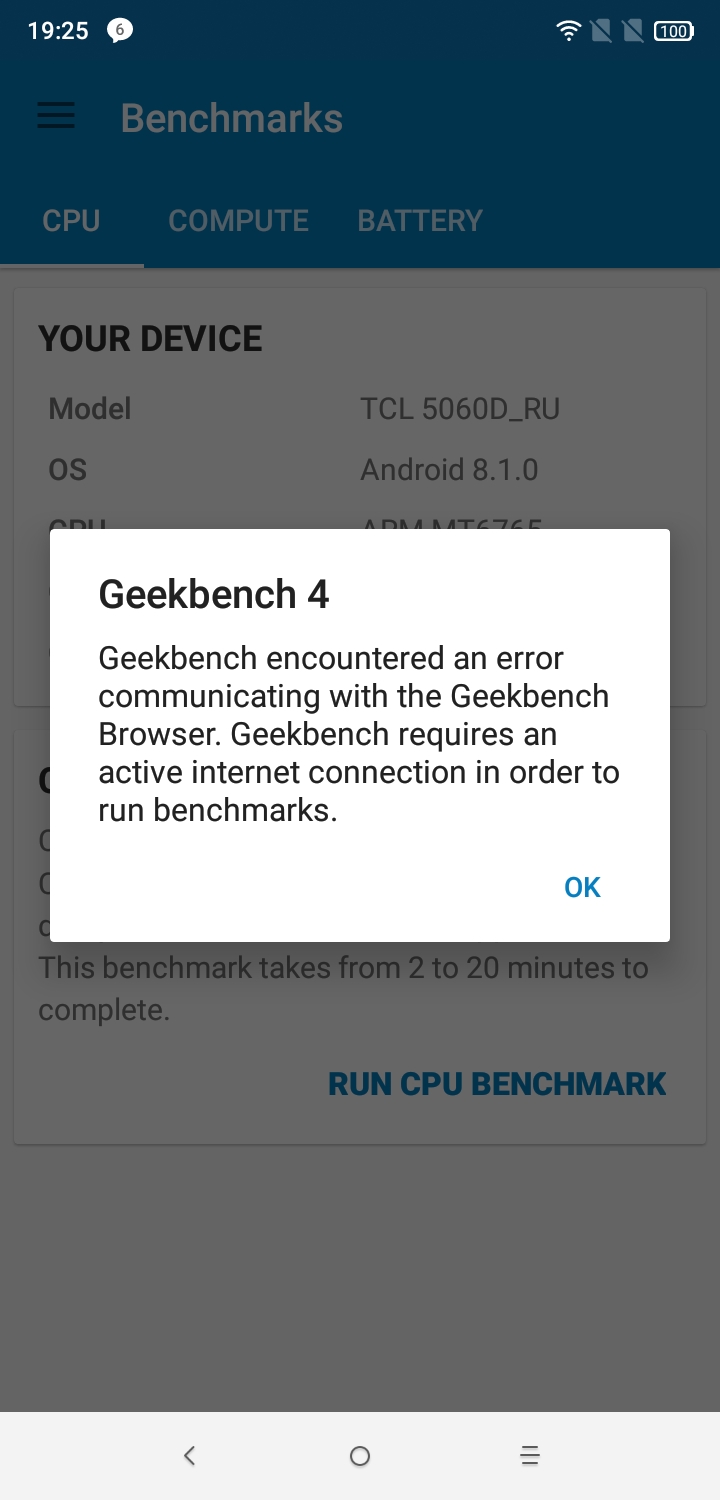Image resolution: width=720 pixels, height=1500 pixels.
Task: Start RUN CPU BENCHMARK
Action: tap(497, 1084)
